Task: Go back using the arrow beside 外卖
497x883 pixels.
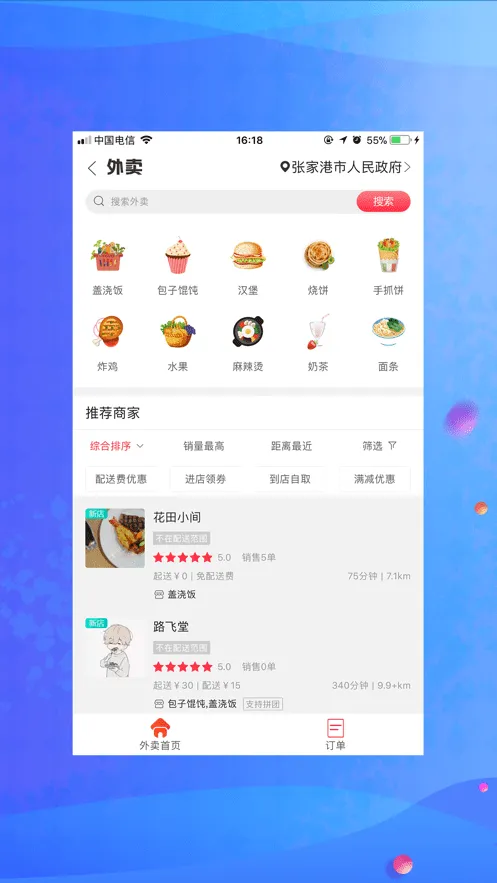Action: (x=92, y=168)
